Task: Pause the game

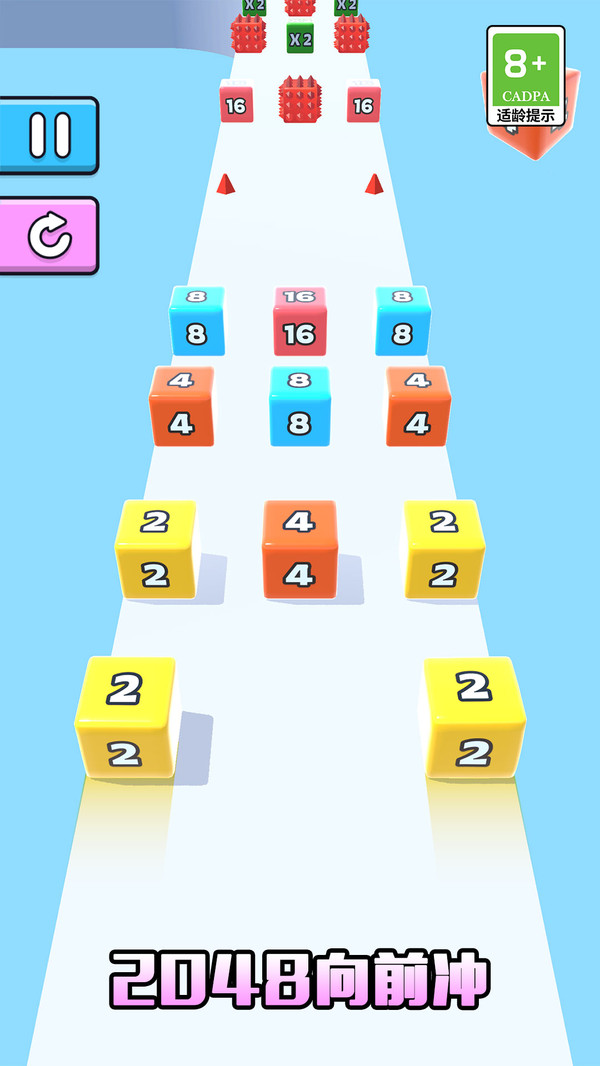Action: pos(49,135)
